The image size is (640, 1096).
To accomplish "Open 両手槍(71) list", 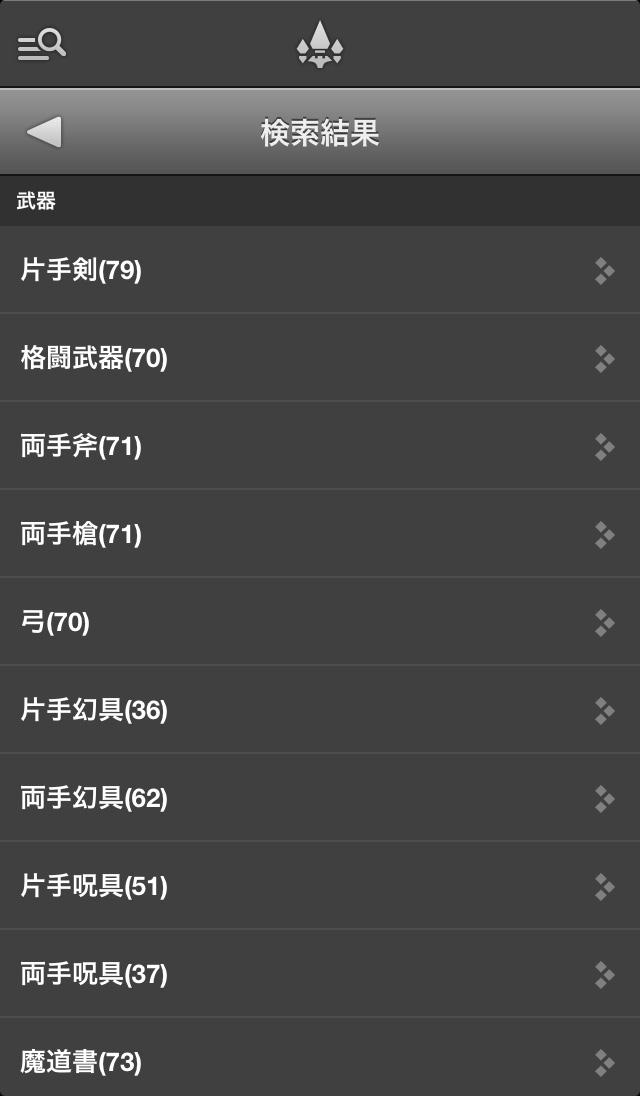I will (320, 534).
